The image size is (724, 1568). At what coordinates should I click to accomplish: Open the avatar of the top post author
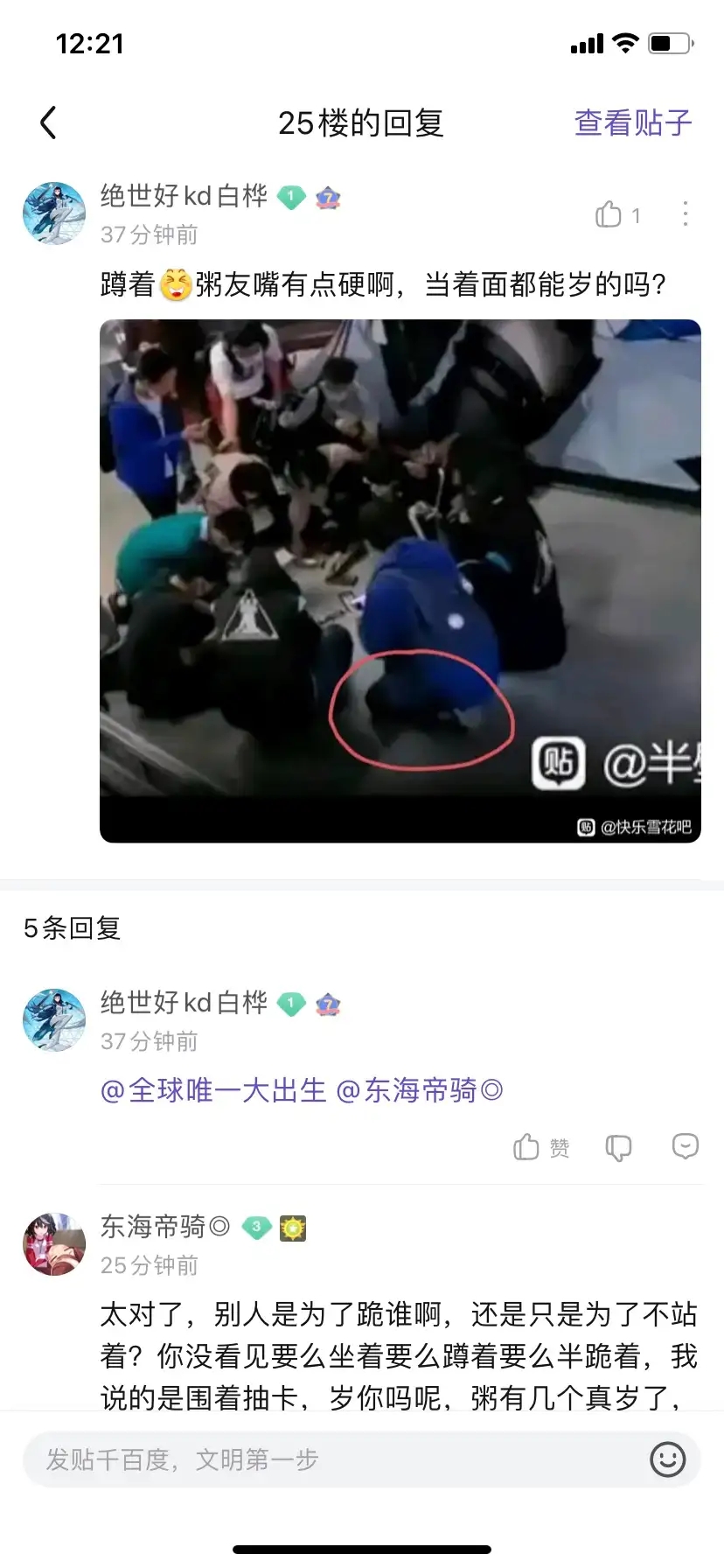point(54,213)
